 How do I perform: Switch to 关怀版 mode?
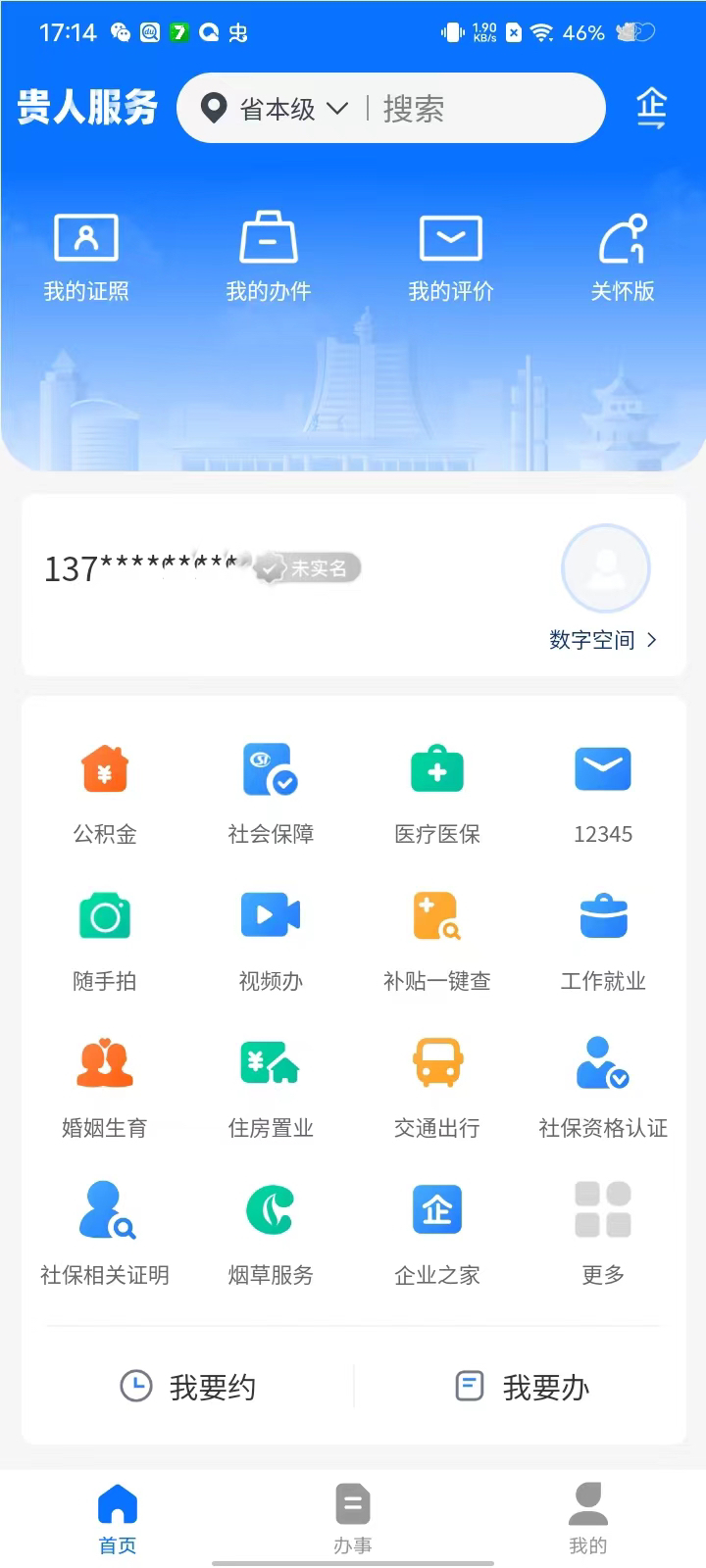pyautogui.click(x=622, y=257)
